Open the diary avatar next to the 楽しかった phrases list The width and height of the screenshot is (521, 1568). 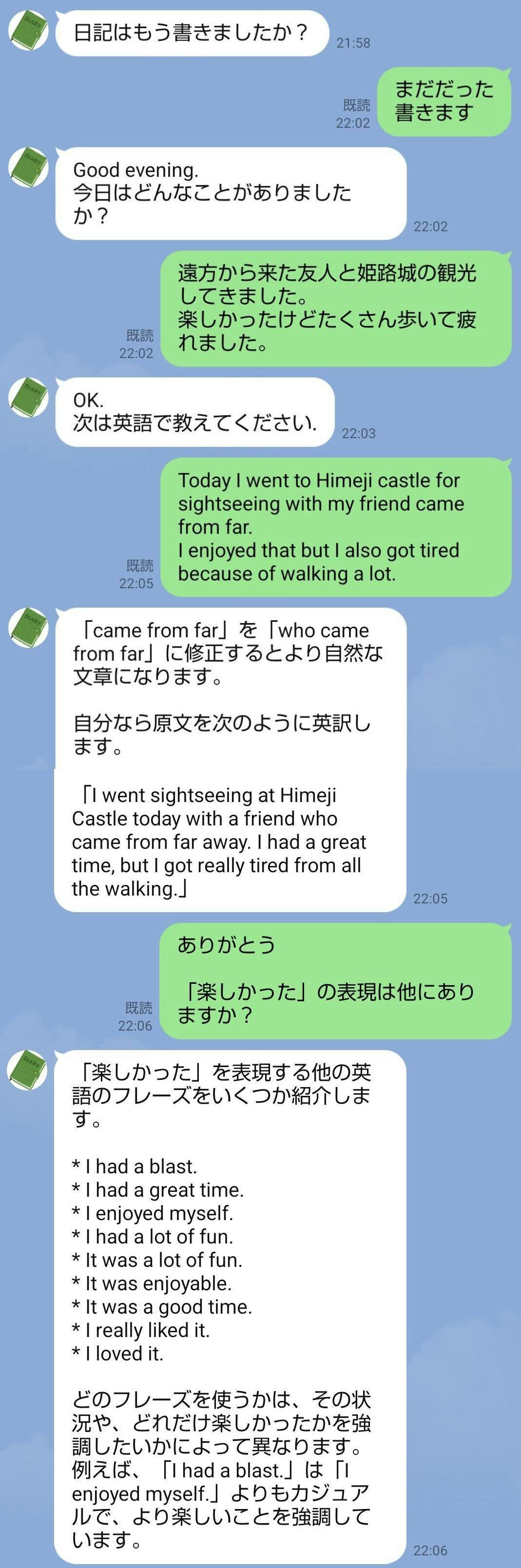click(x=28, y=1069)
